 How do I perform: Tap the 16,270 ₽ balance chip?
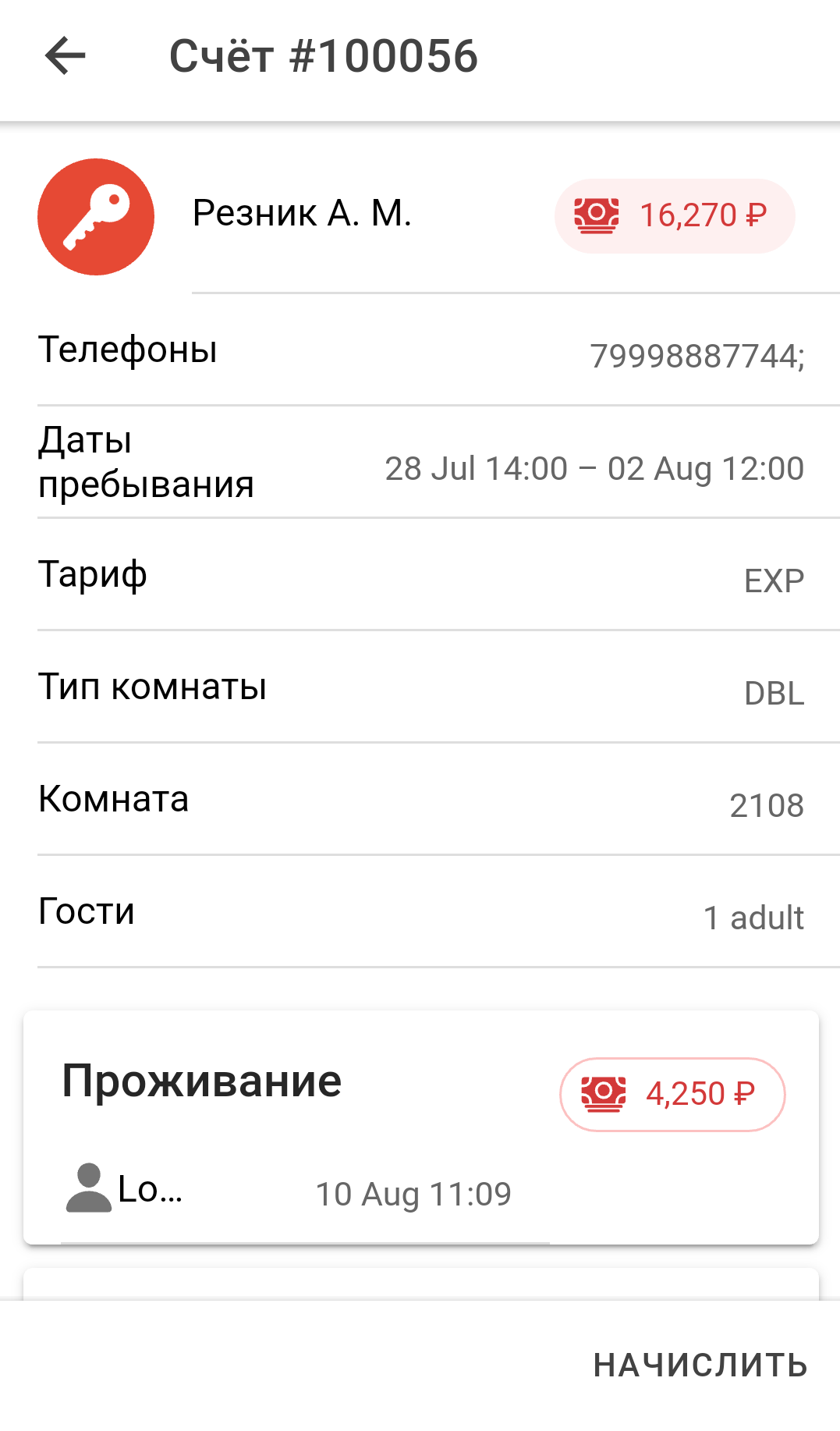pos(674,216)
